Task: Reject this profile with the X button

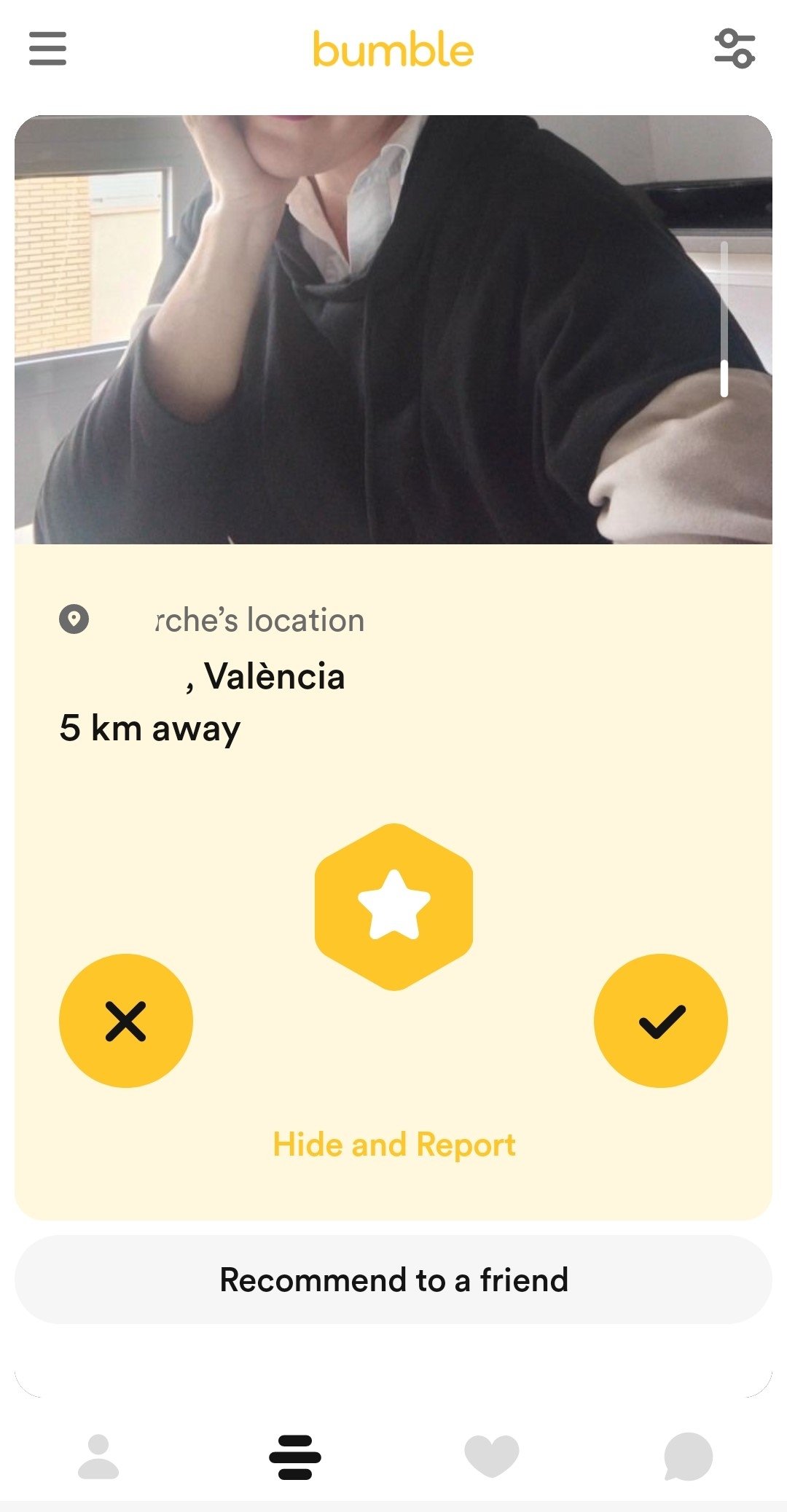Action: pos(126,1020)
